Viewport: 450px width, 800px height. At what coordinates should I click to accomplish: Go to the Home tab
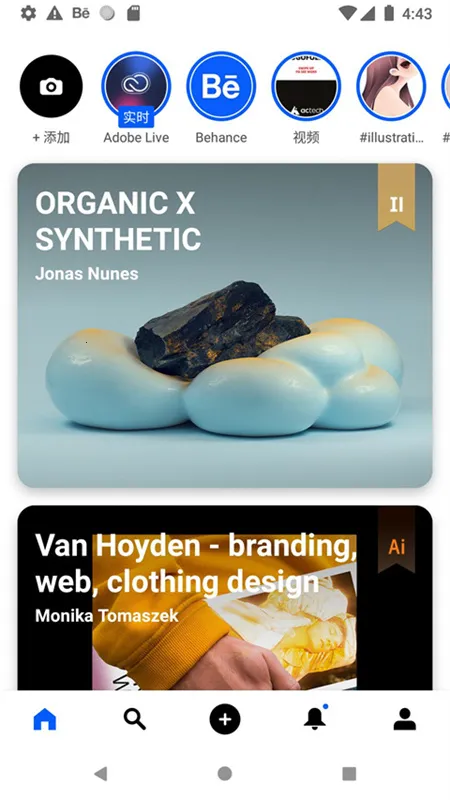click(45, 719)
